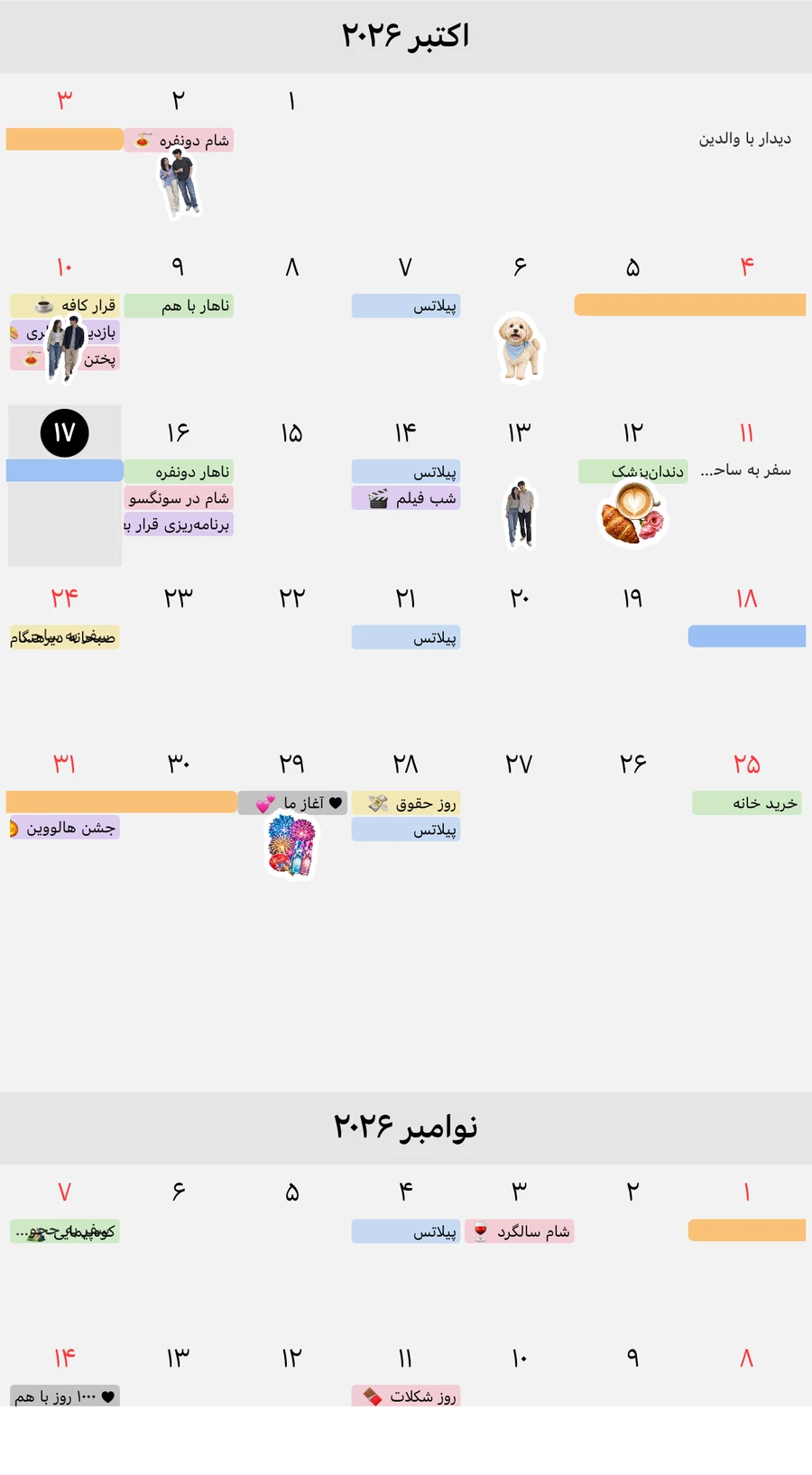This screenshot has width=812, height=1475.
Task: Open the شام دونفره event on October 2
Action: pyautogui.click(x=179, y=141)
